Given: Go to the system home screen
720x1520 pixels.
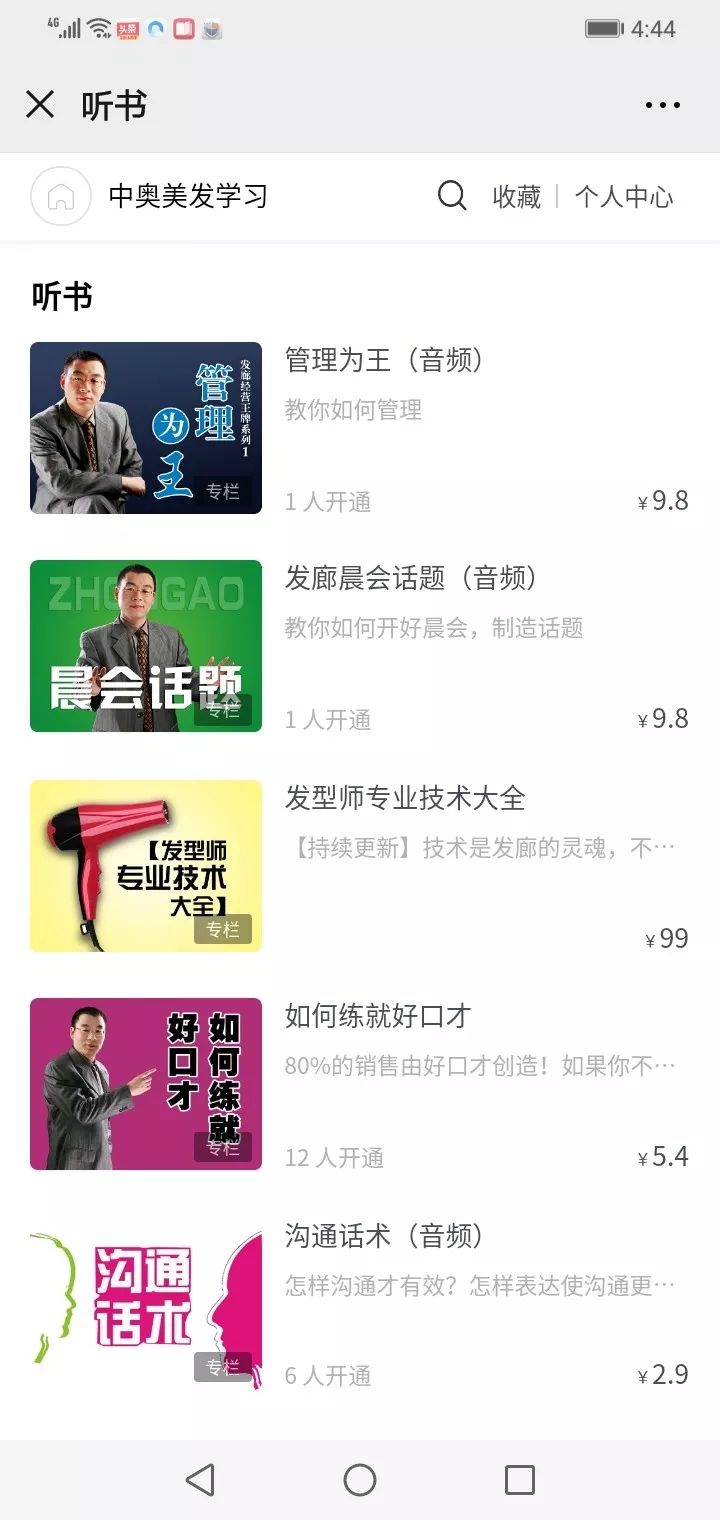Looking at the screenshot, I should (x=360, y=1480).
